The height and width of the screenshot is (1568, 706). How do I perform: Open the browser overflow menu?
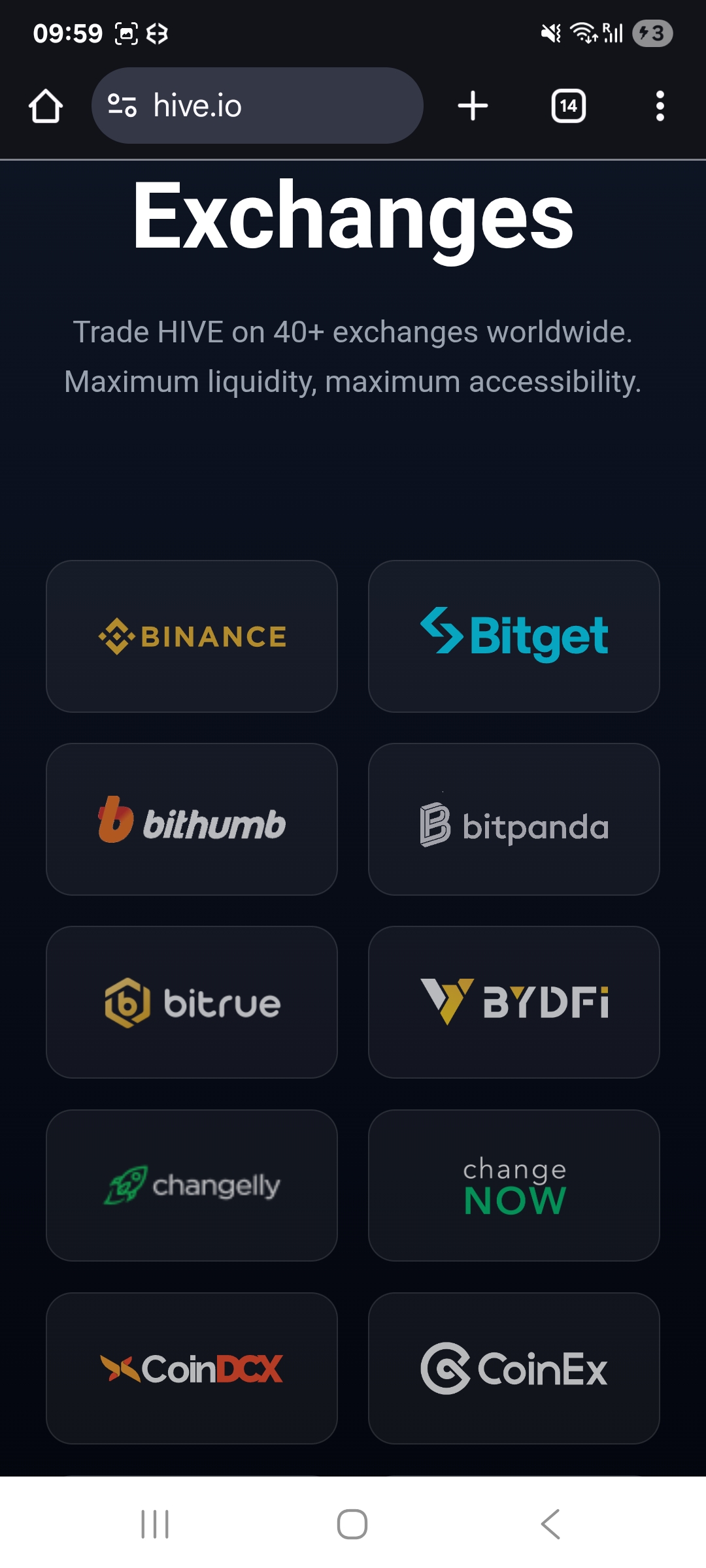click(660, 106)
